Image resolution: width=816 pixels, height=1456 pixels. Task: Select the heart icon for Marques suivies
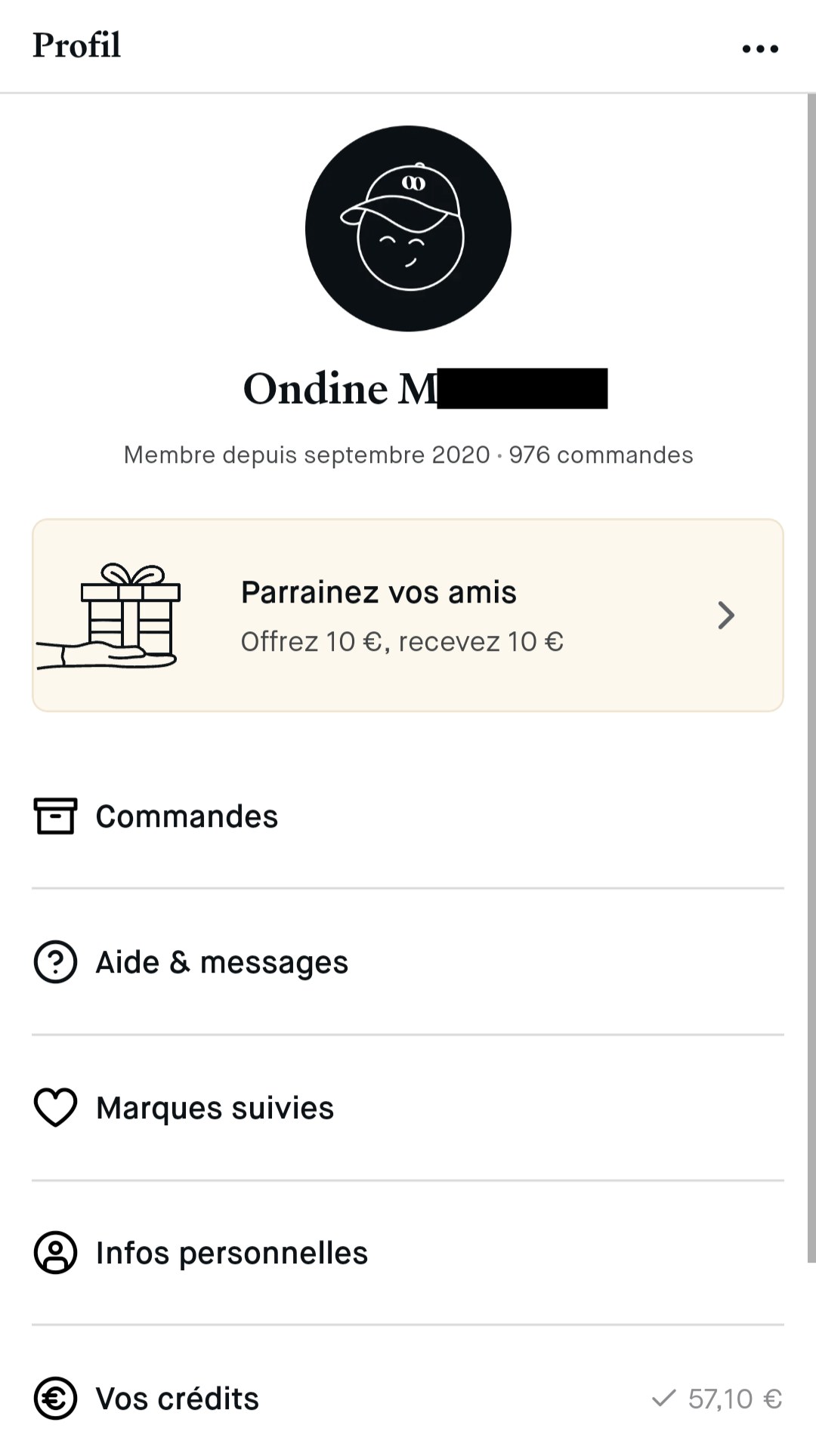54,1108
